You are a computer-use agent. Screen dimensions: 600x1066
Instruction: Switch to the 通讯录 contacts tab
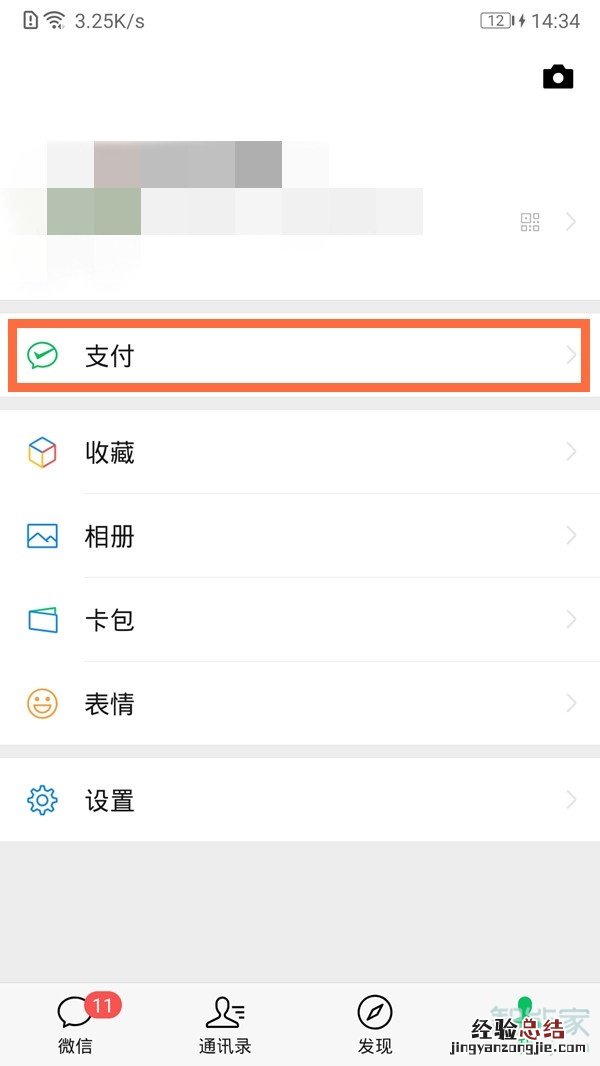tap(225, 1025)
